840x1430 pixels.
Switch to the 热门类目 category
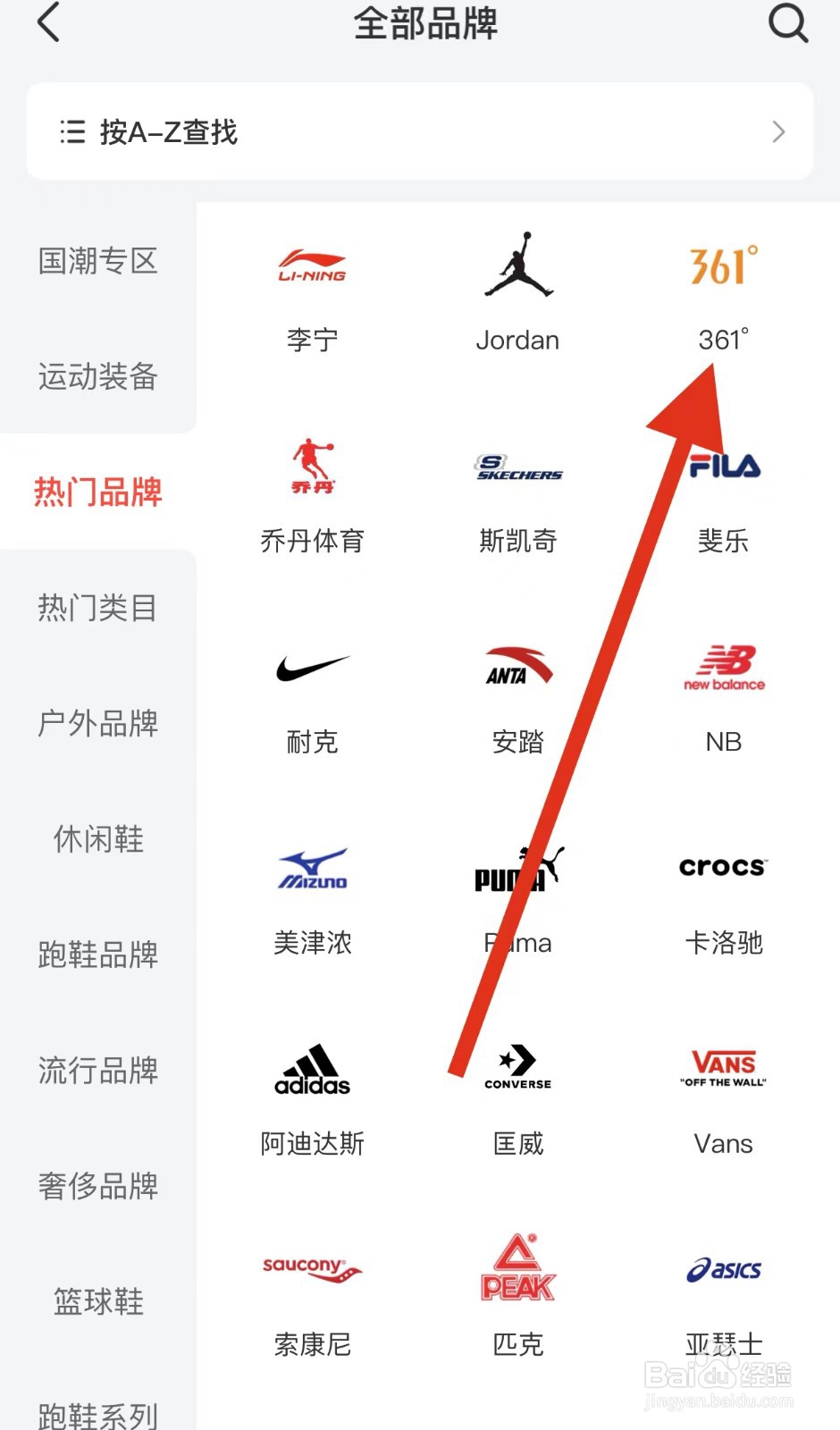(x=97, y=609)
